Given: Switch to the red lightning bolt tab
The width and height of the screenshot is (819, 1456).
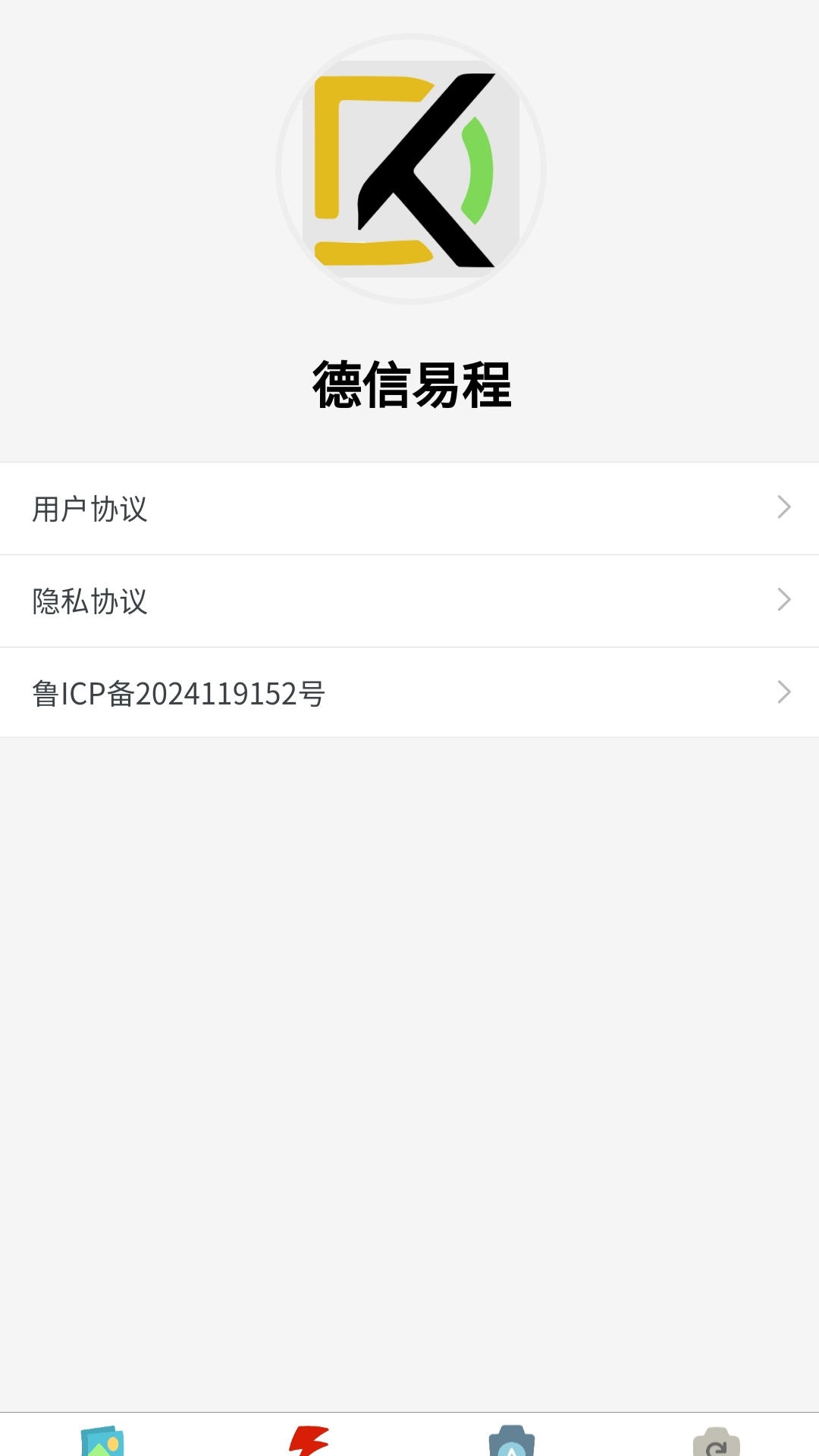Looking at the screenshot, I should [308, 1439].
